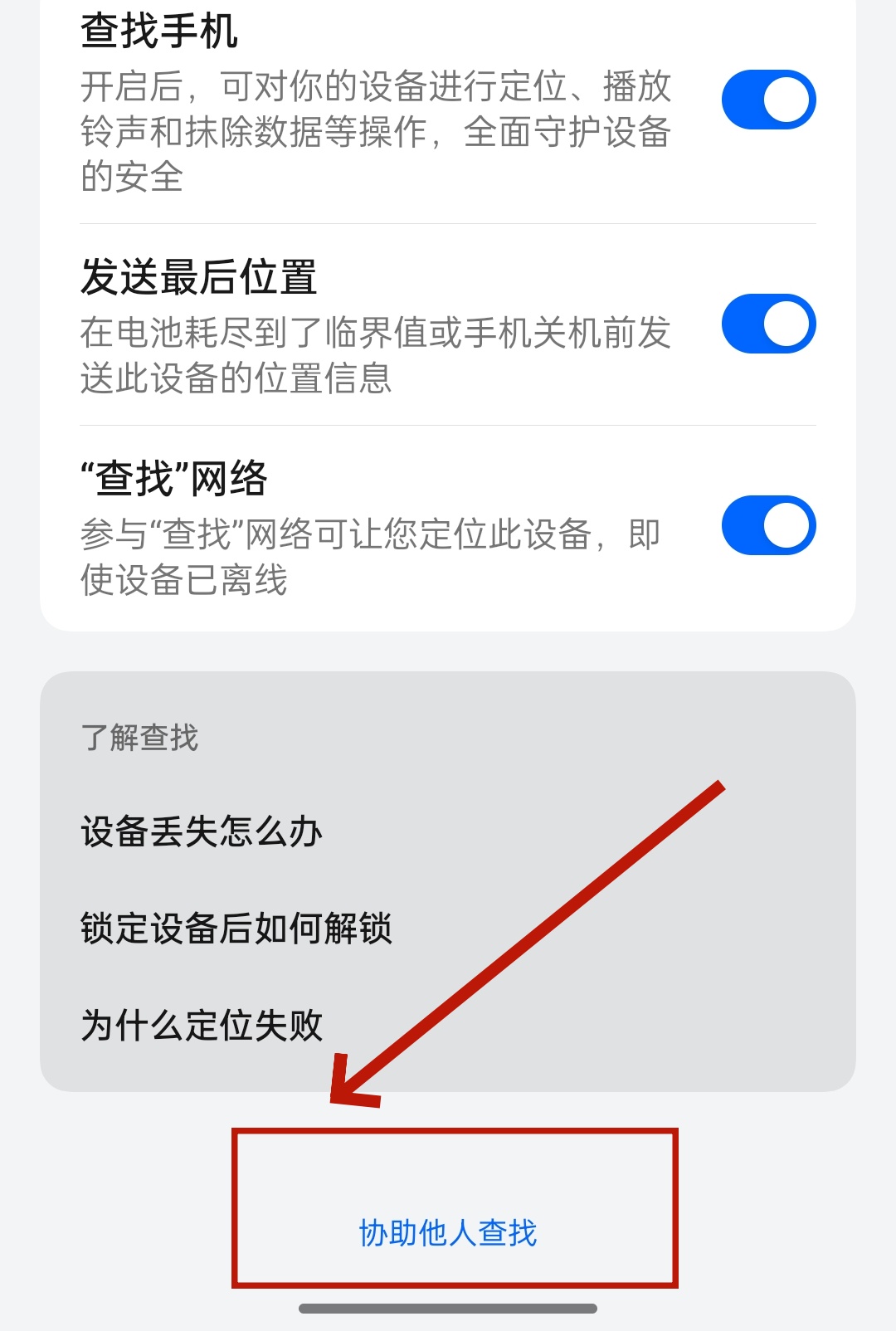
Task: Open 设备丢失怎么办 help topic
Action: pos(202,831)
